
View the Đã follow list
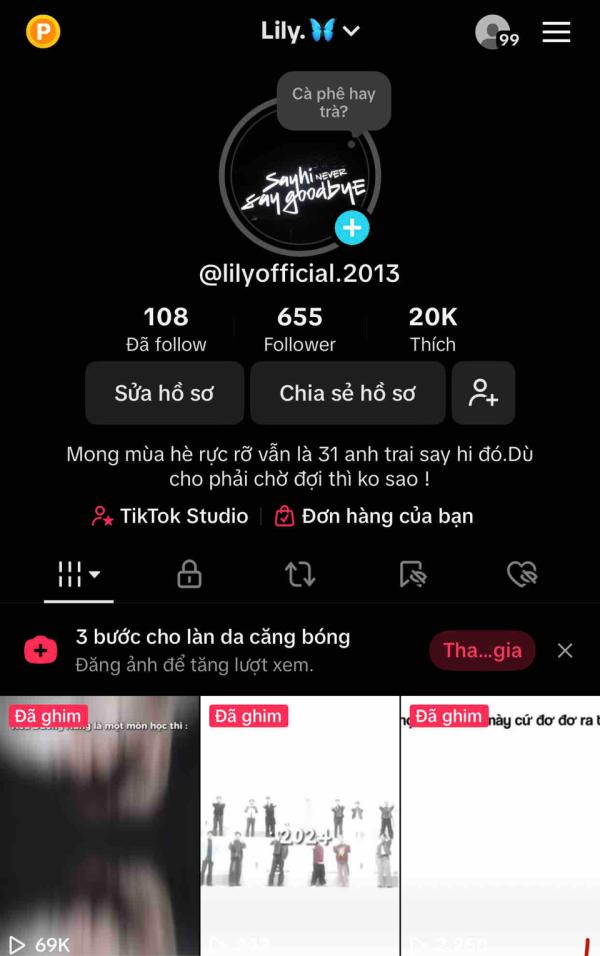[x=166, y=330]
